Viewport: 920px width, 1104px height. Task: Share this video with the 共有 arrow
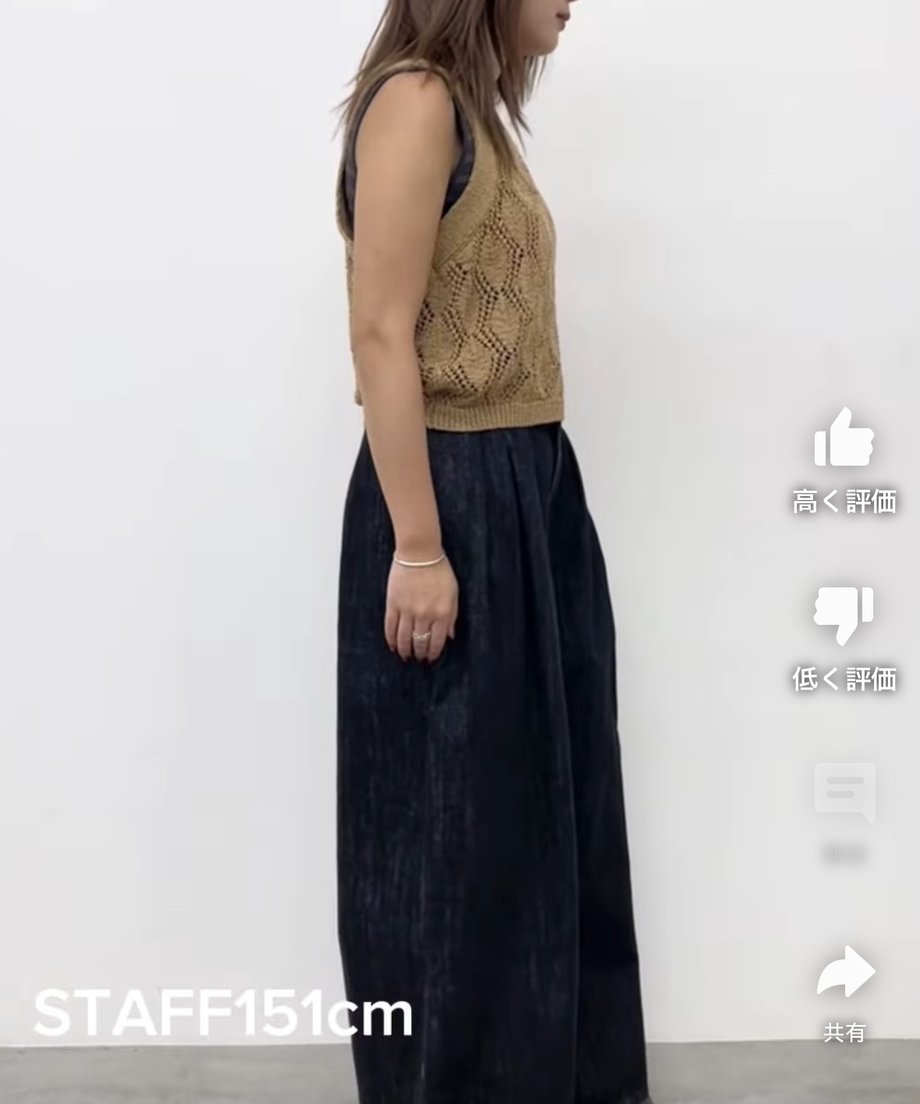[x=844, y=972]
